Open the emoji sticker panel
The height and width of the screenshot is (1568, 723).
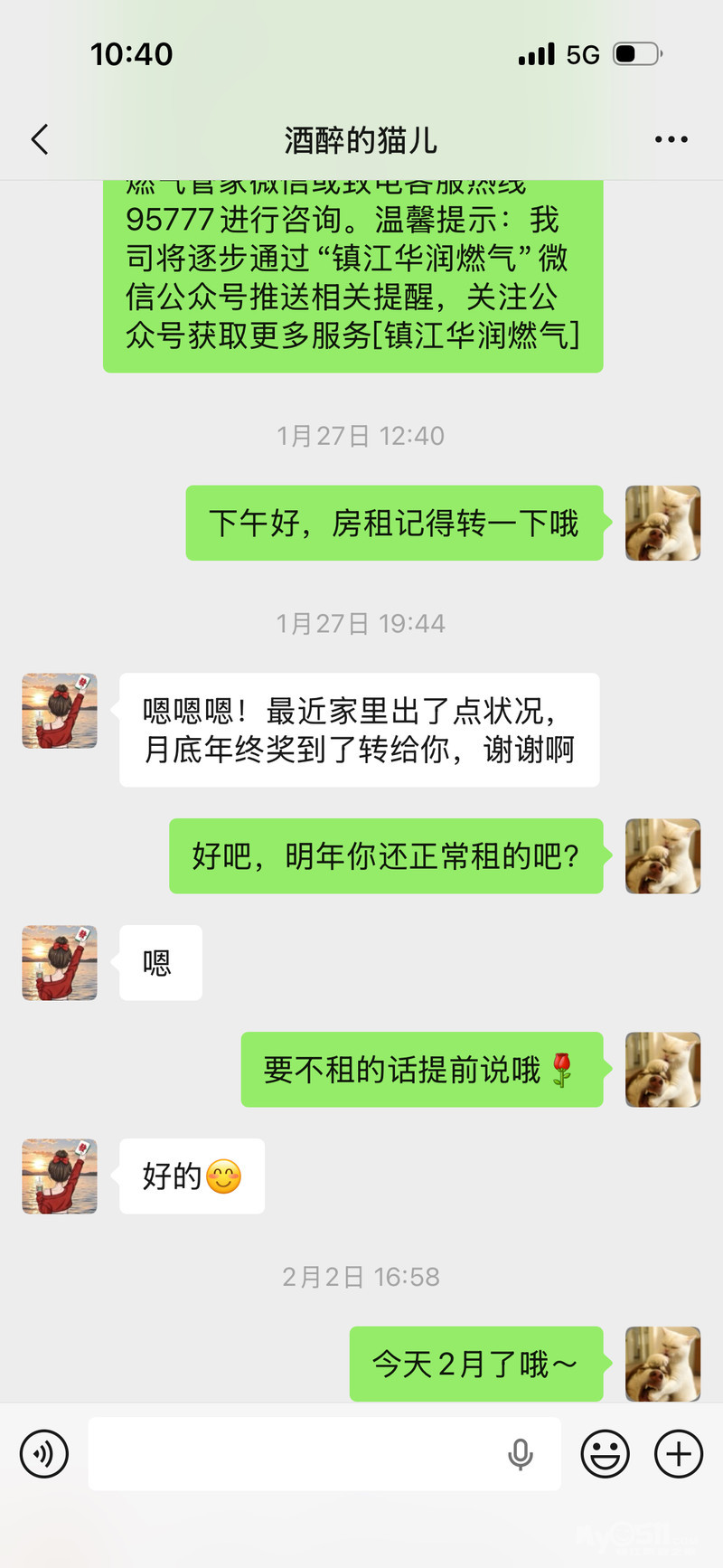pos(605,1453)
